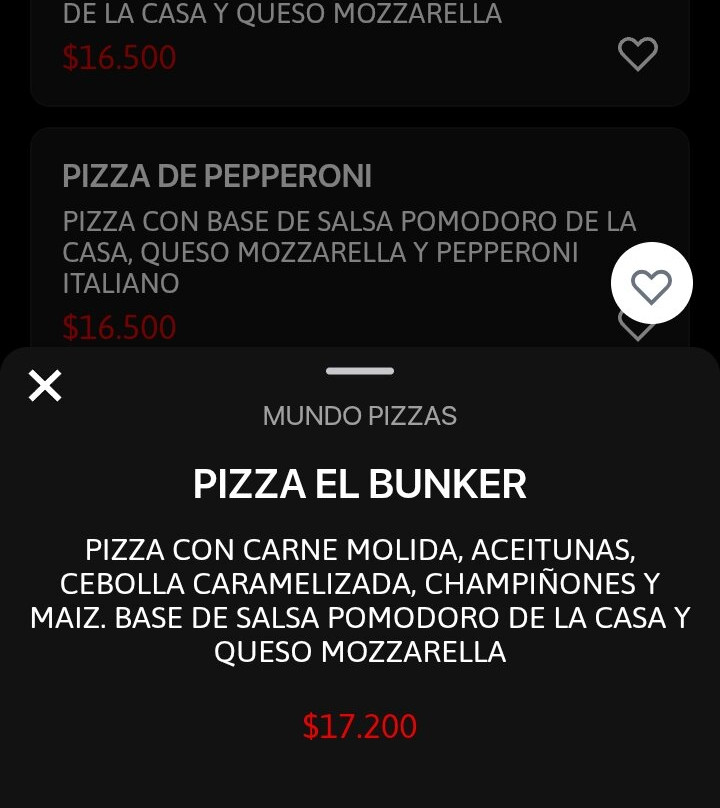Open the Pizza de Pepperoni card

(300, 230)
